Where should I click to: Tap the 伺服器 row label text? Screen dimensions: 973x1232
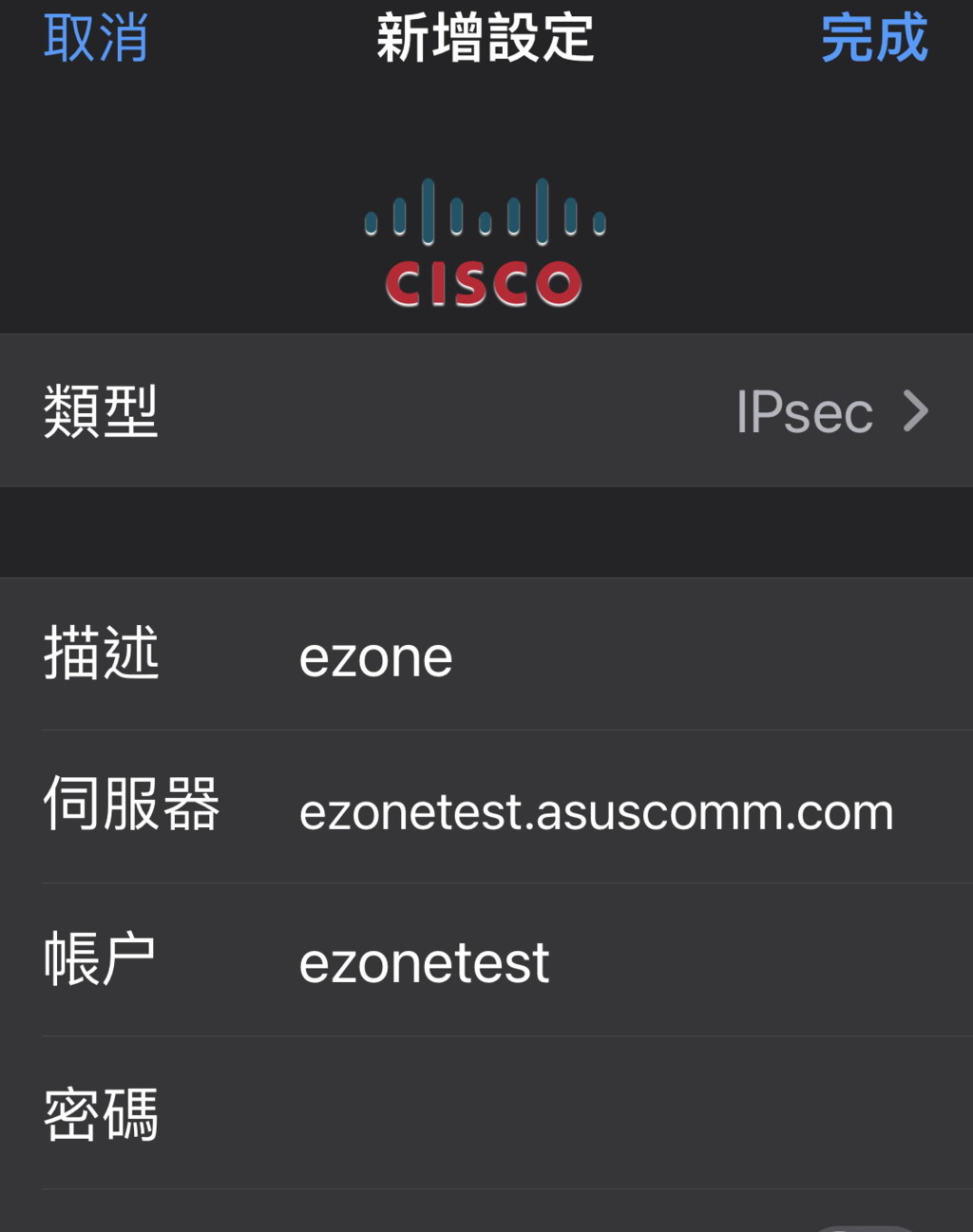133,806
